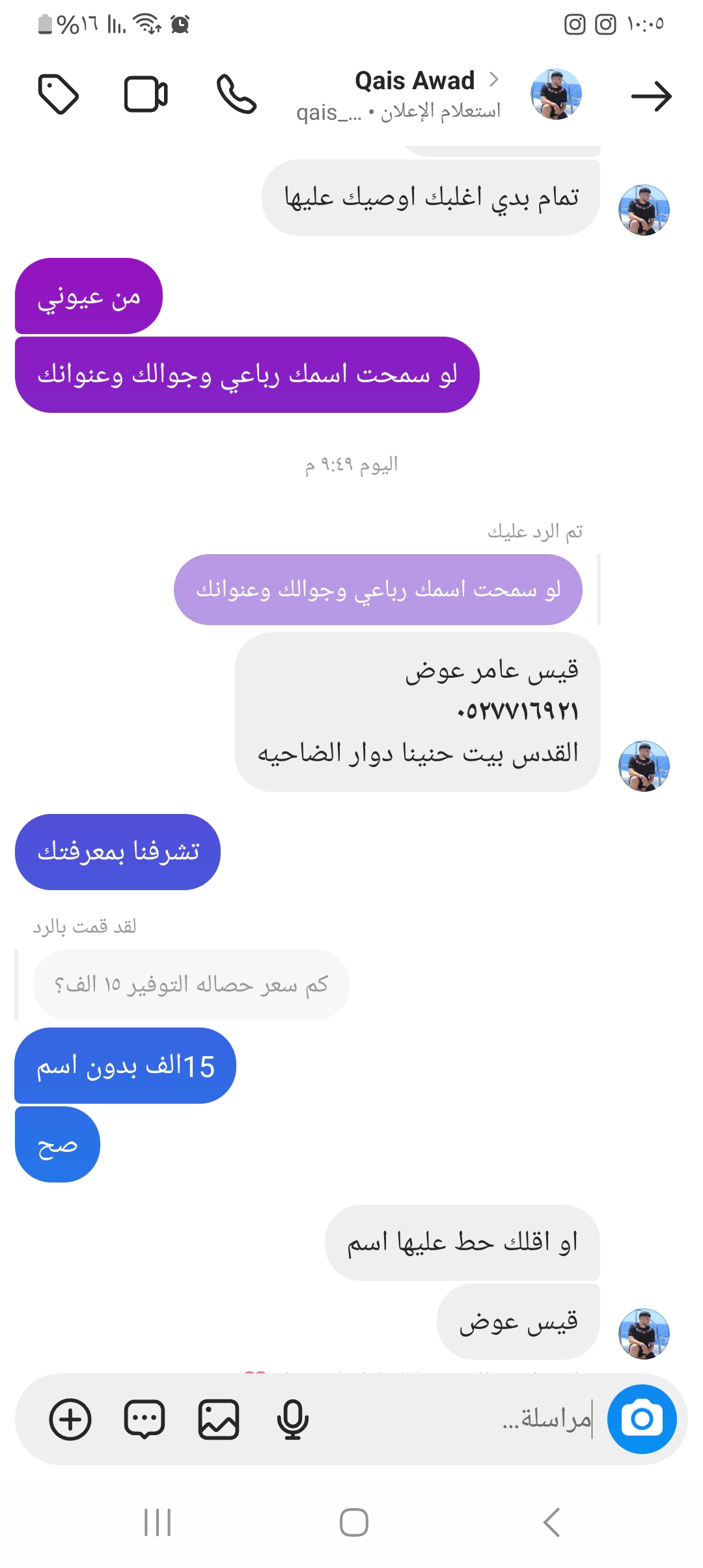The height and width of the screenshot is (1568, 703).
Task: Jump to the quoted purple replied message
Action: click(x=378, y=590)
